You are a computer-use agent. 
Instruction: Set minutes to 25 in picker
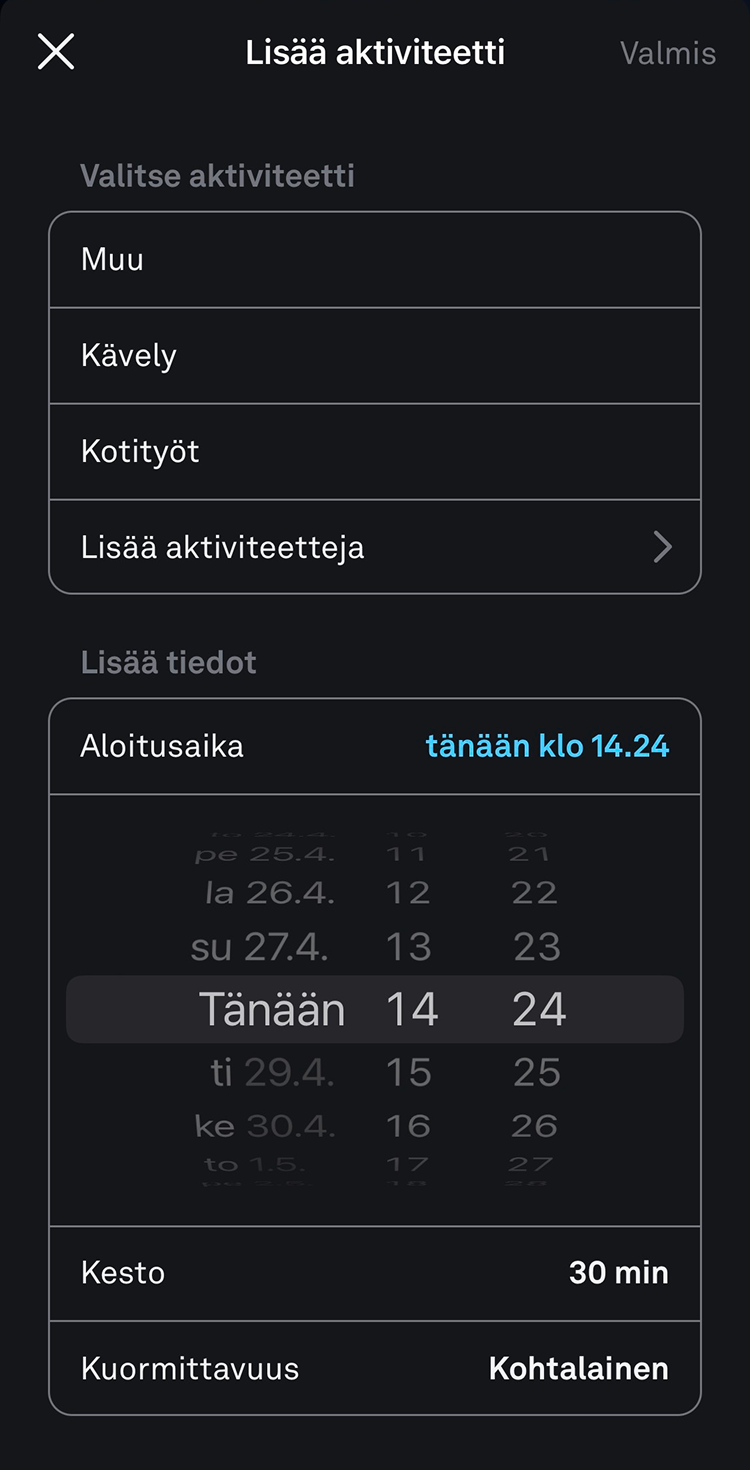tap(537, 1073)
